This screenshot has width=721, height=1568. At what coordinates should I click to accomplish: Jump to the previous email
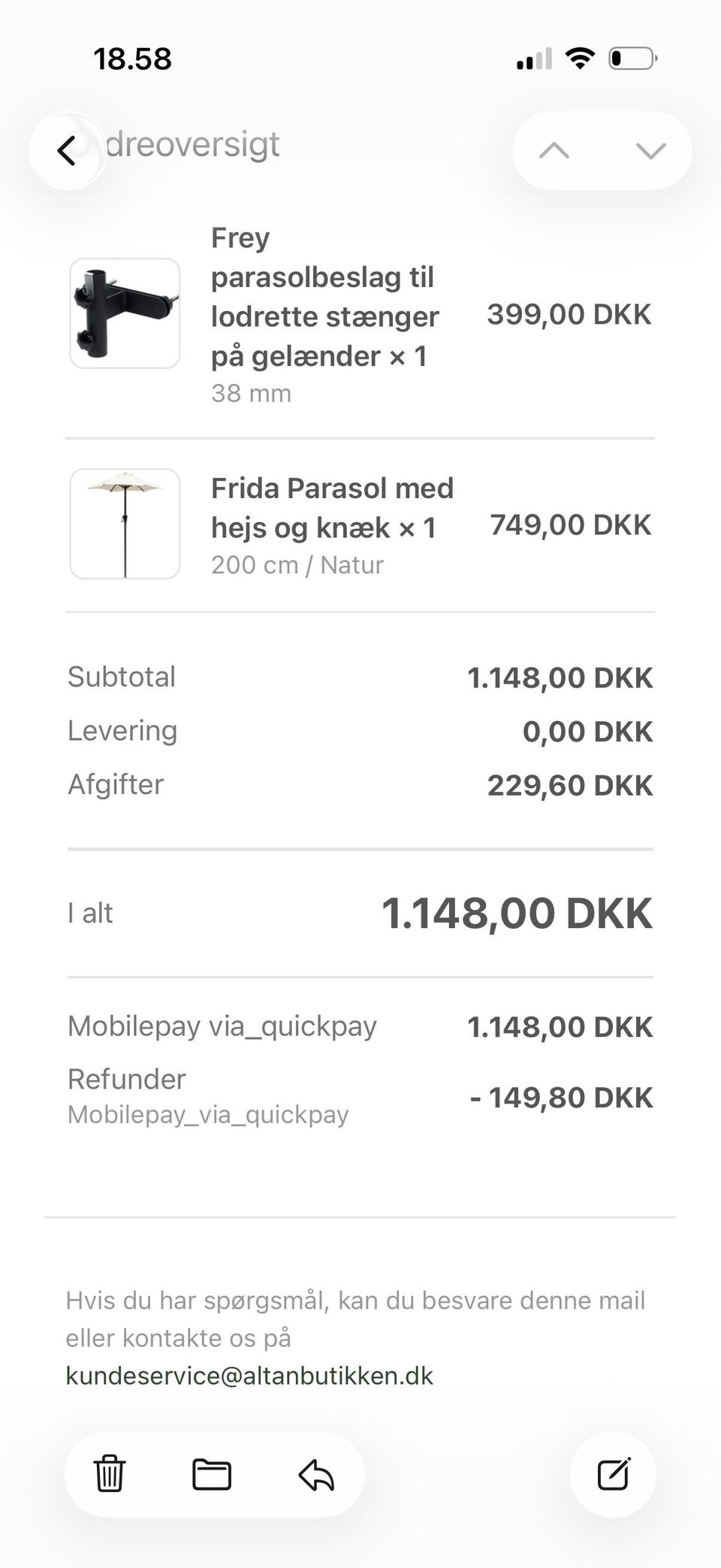coord(554,151)
